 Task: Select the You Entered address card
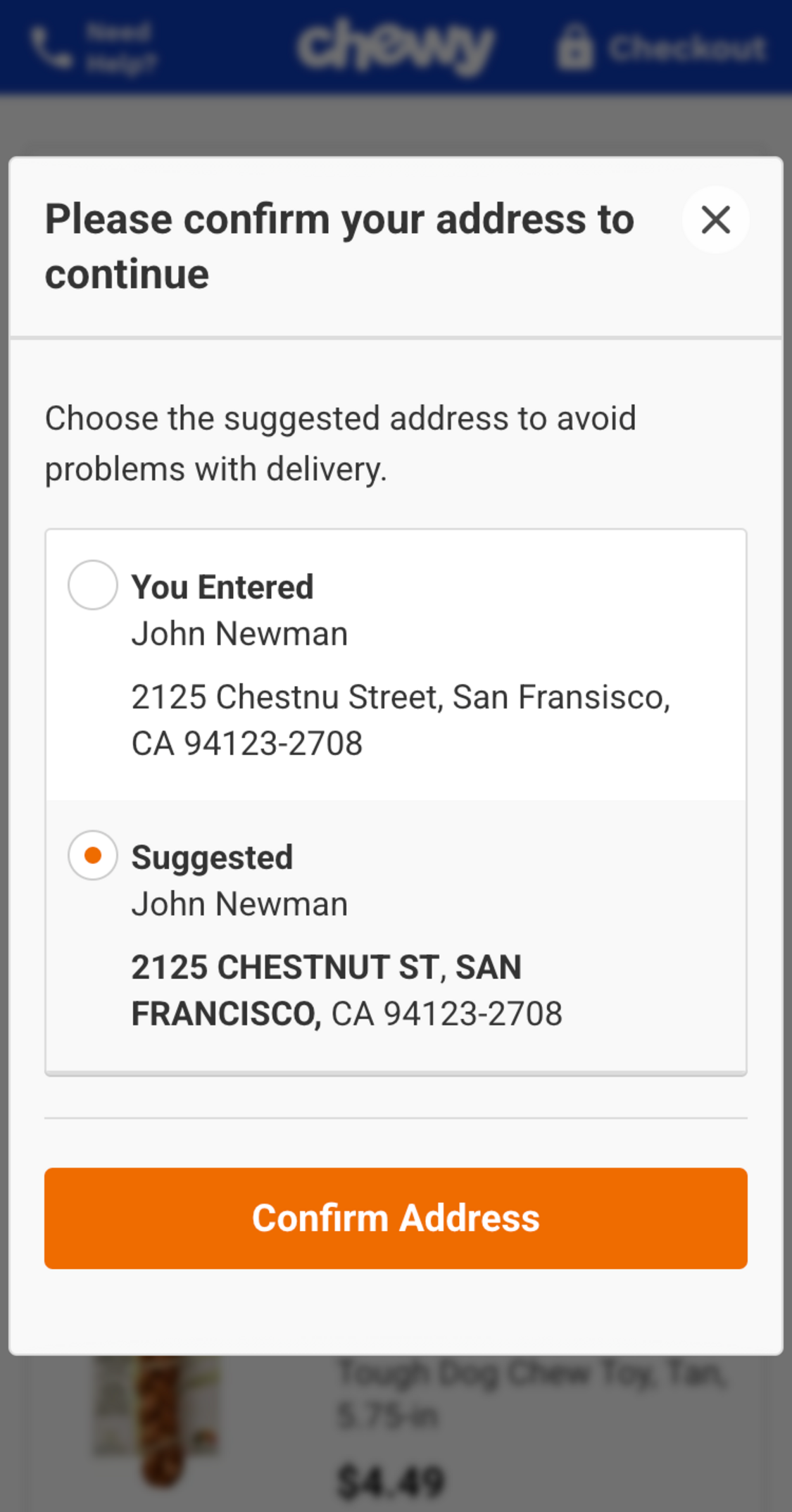tap(396, 662)
